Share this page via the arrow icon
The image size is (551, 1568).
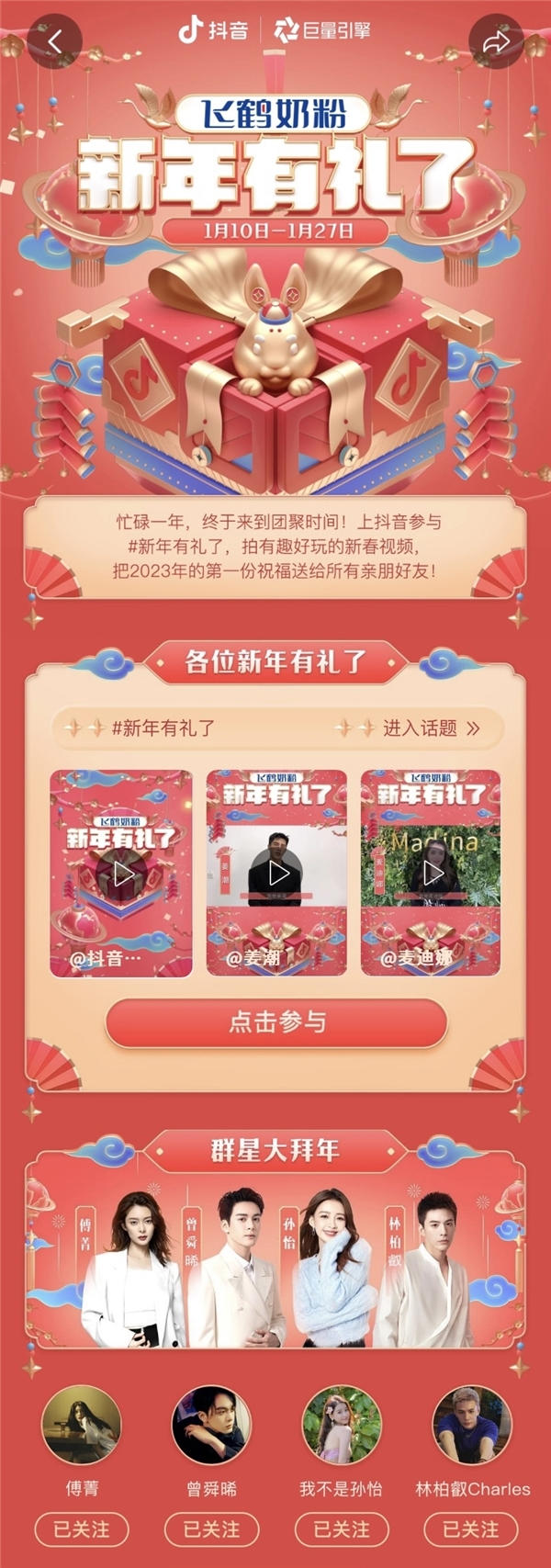tap(496, 41)
